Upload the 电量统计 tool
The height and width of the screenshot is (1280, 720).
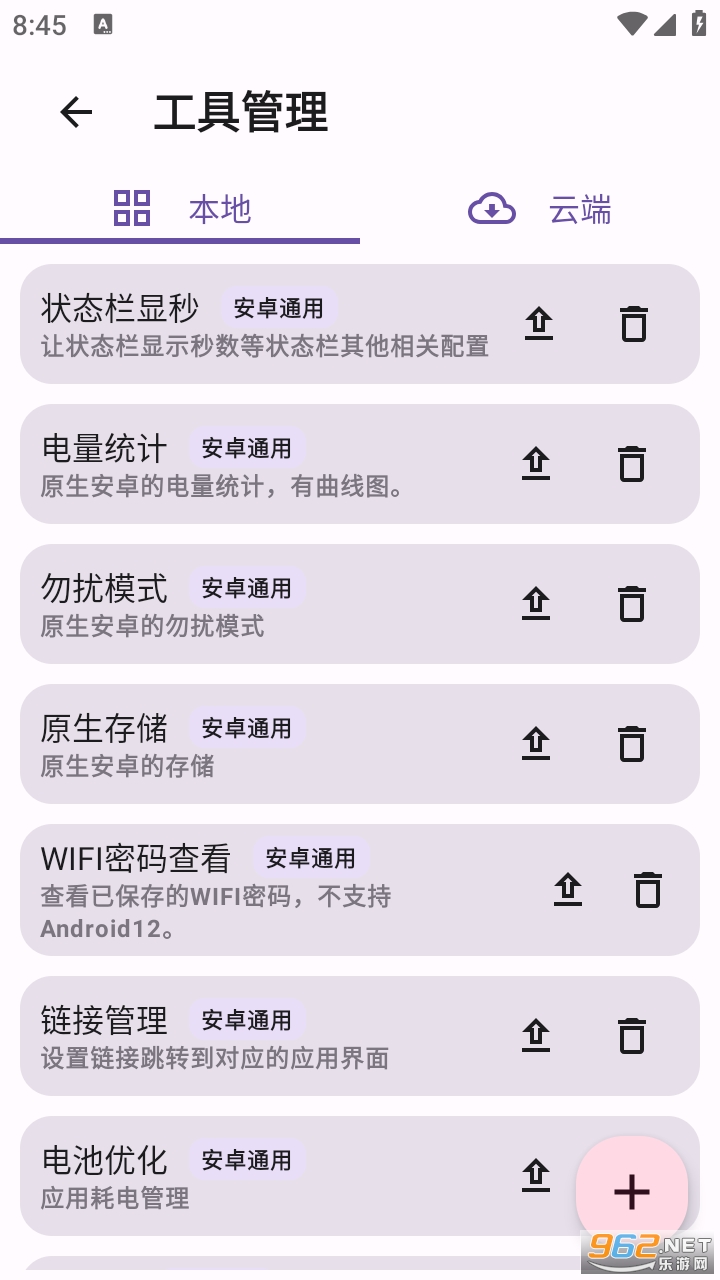click(536, 463)
